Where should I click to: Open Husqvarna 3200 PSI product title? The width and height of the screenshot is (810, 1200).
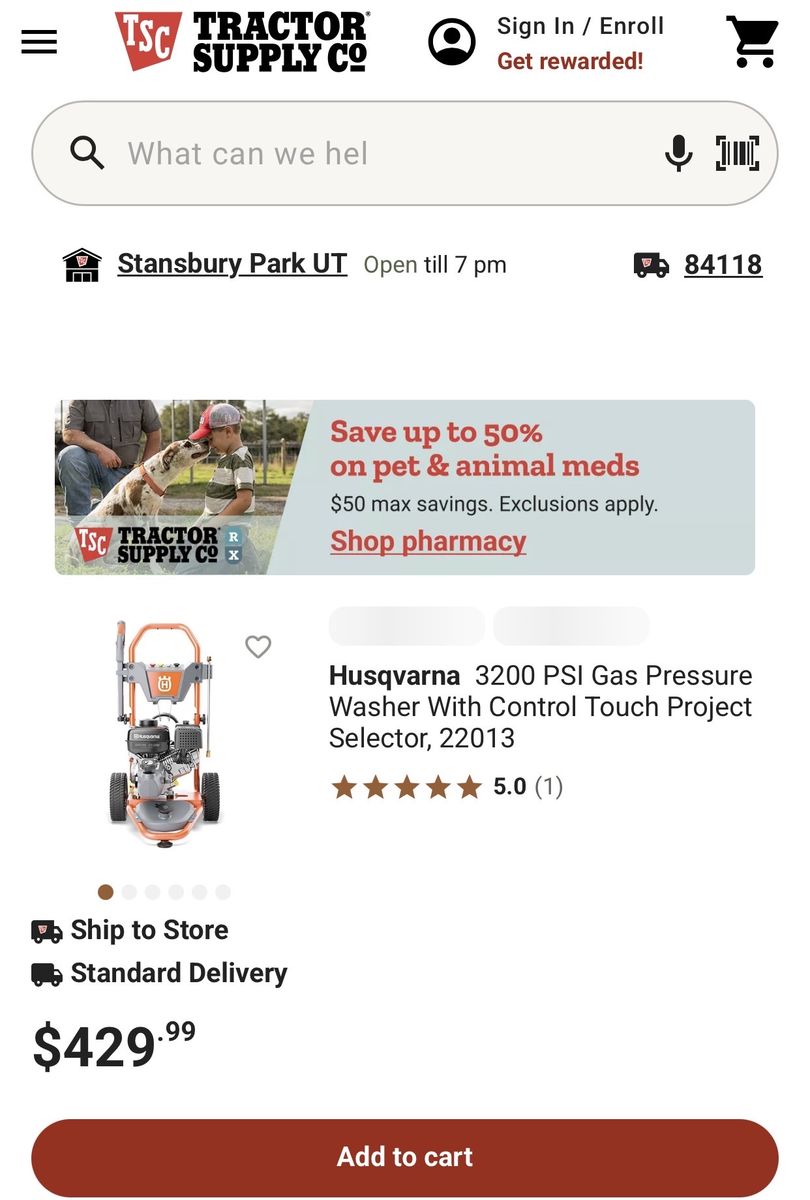click(540, 706)
